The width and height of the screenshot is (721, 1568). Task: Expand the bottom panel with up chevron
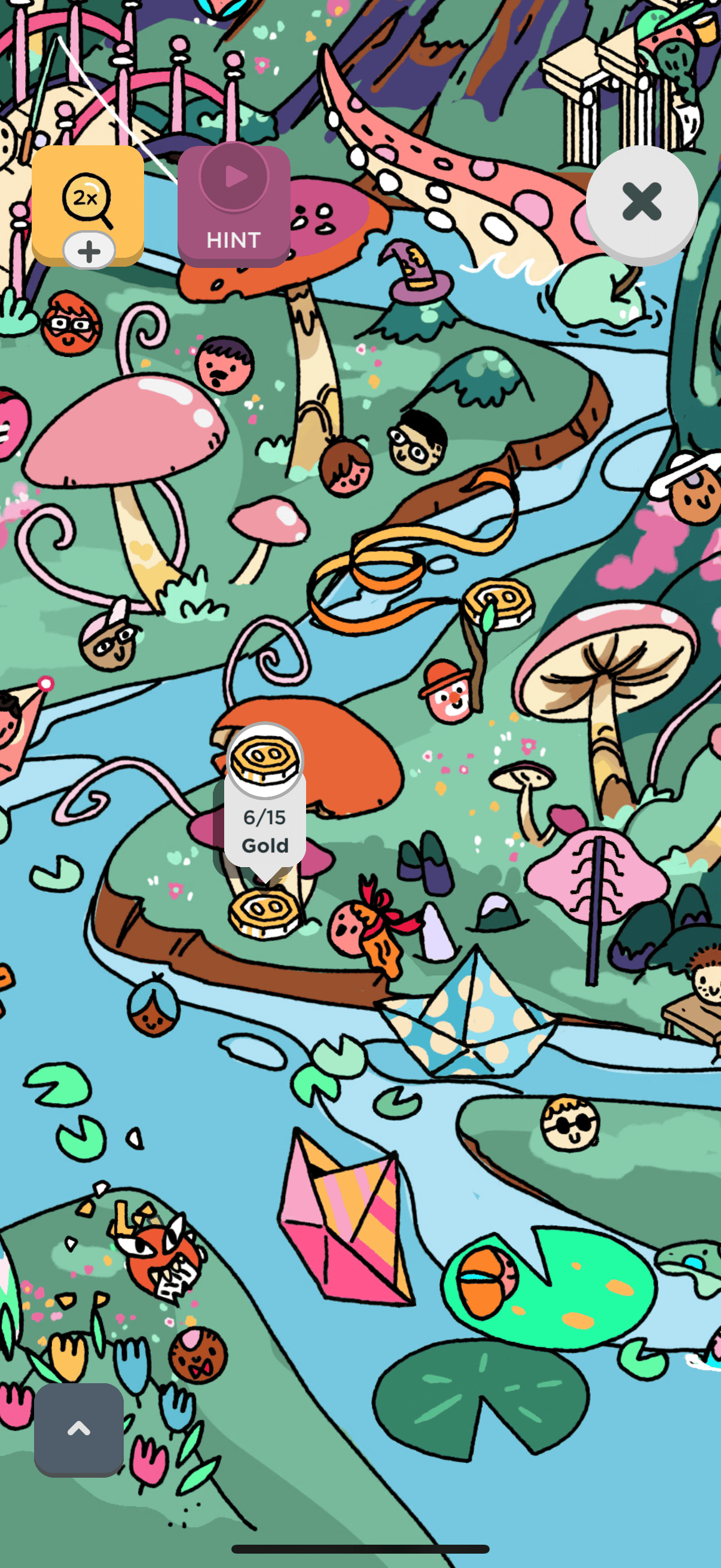tap(79, 1429)
